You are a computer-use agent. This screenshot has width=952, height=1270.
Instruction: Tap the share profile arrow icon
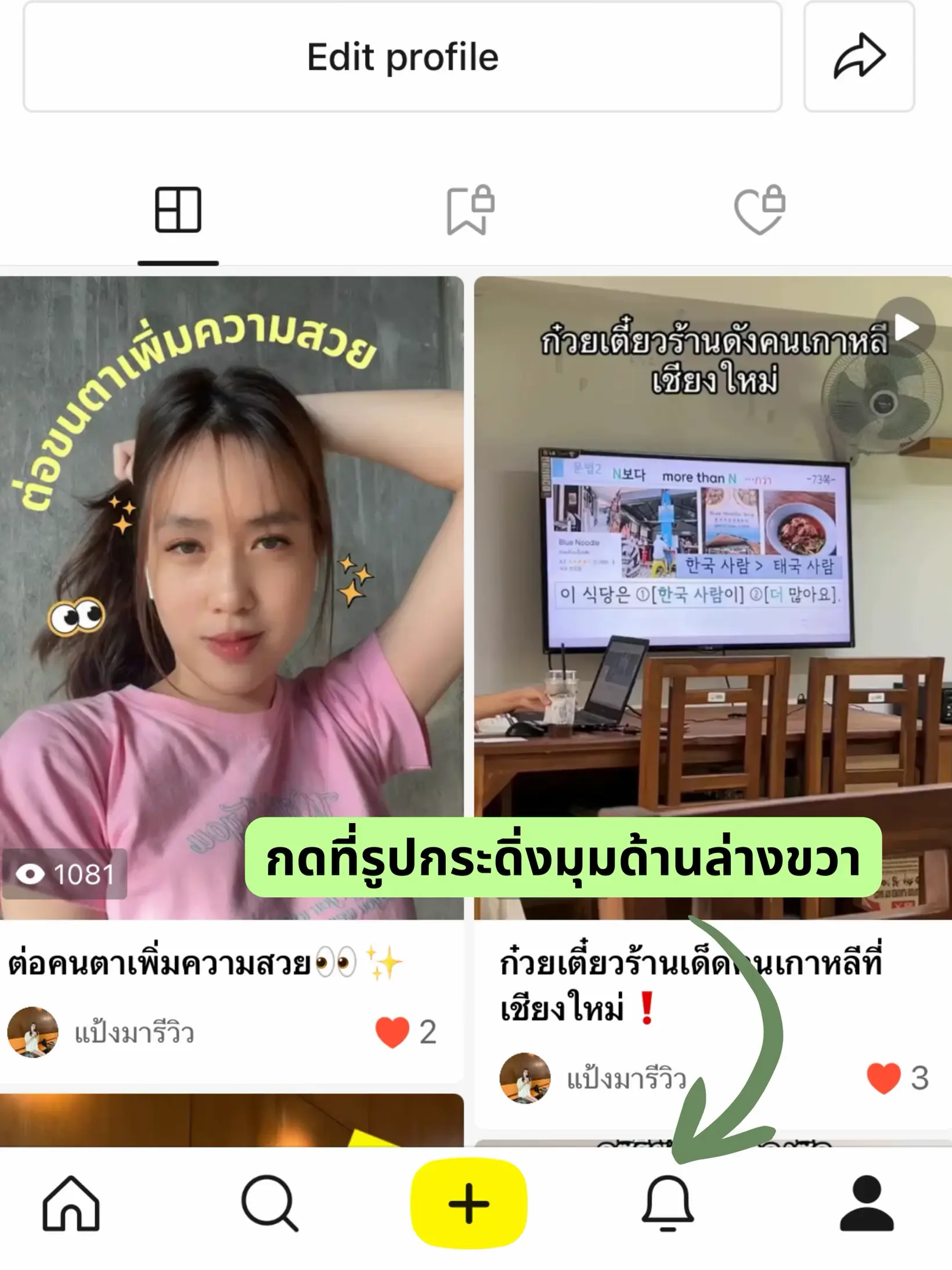coord(857,55)
